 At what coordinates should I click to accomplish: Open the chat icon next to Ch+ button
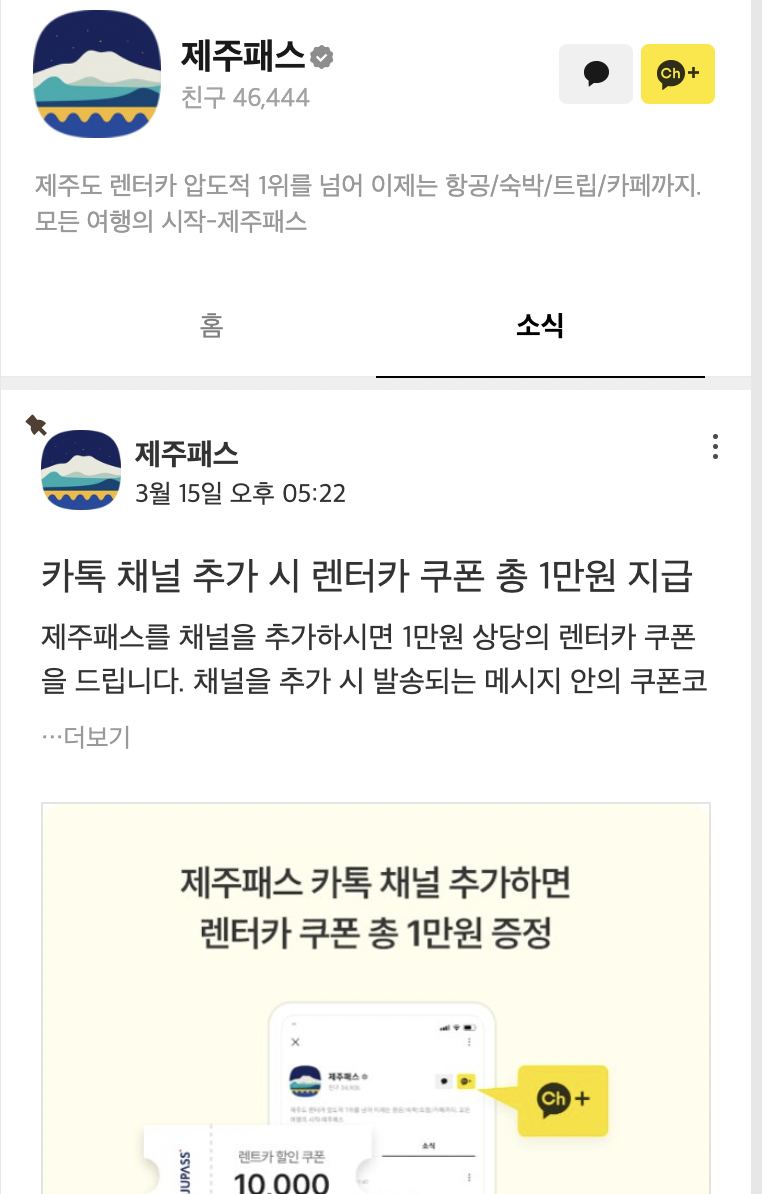pyautogui.click(x=596, y=73)
